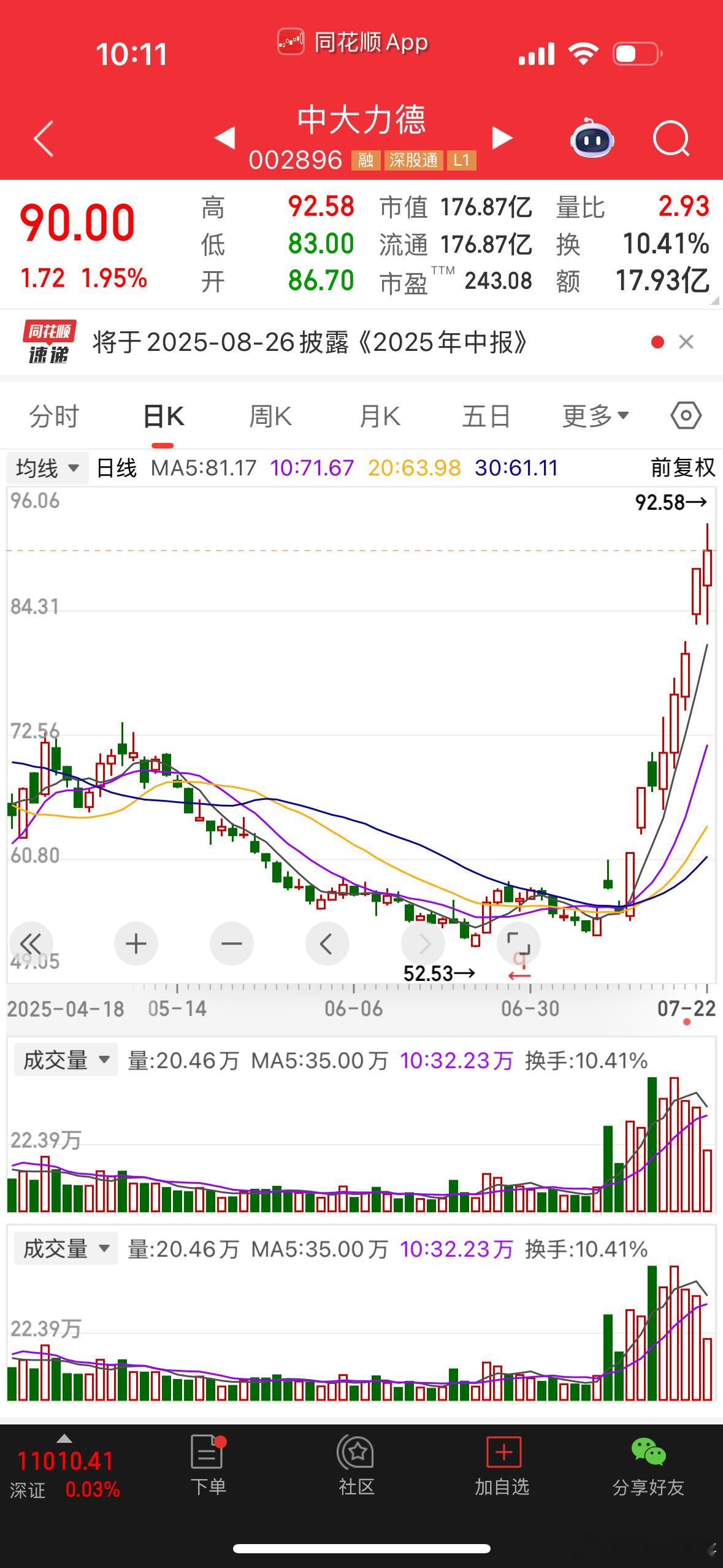The height and width of the screenshot is (1568, 723).
Task: Open the 均线 indicator dropdown
Action: tap(48, 469)
